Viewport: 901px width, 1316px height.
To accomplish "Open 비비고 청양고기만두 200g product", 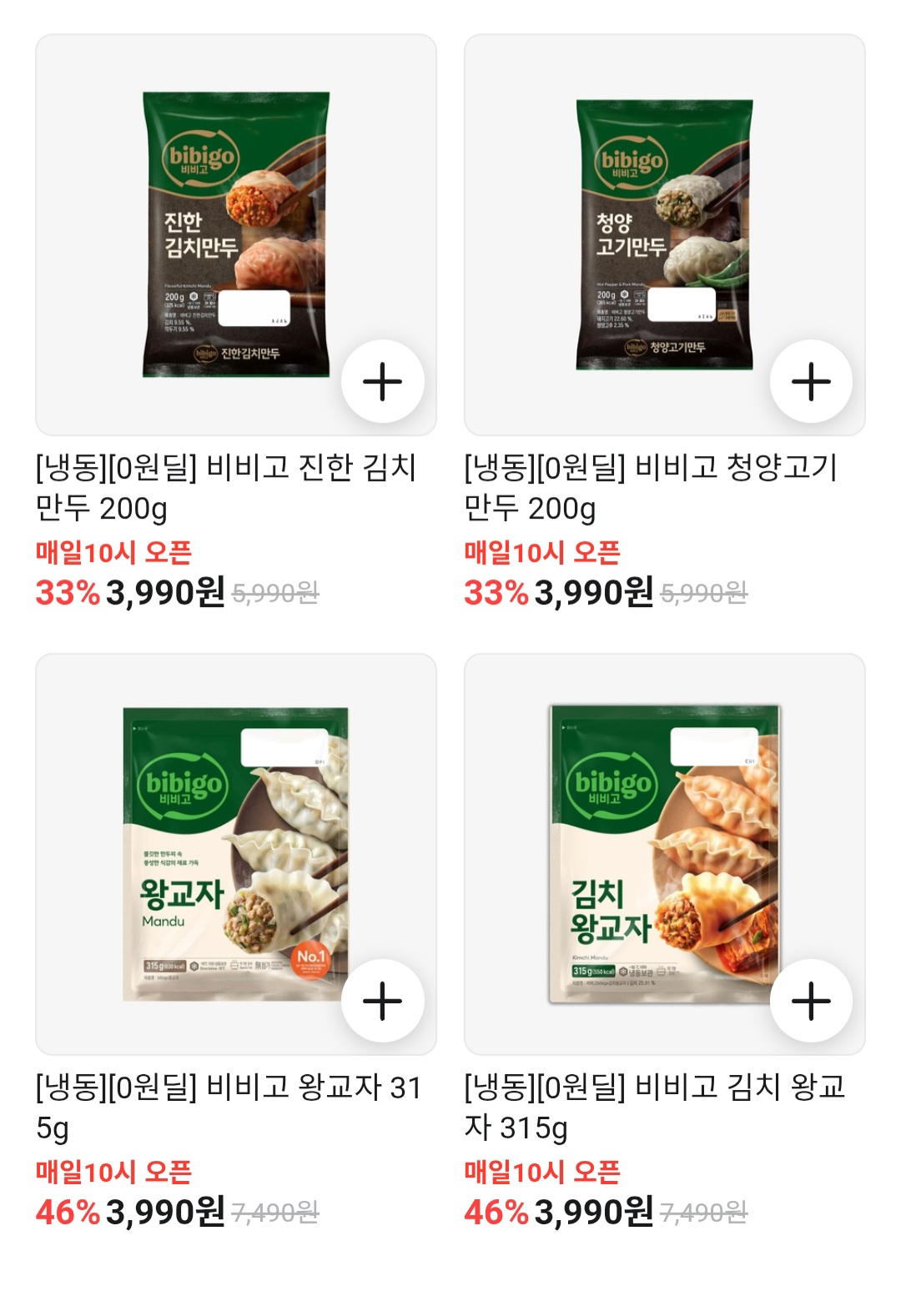I will 664,234.
